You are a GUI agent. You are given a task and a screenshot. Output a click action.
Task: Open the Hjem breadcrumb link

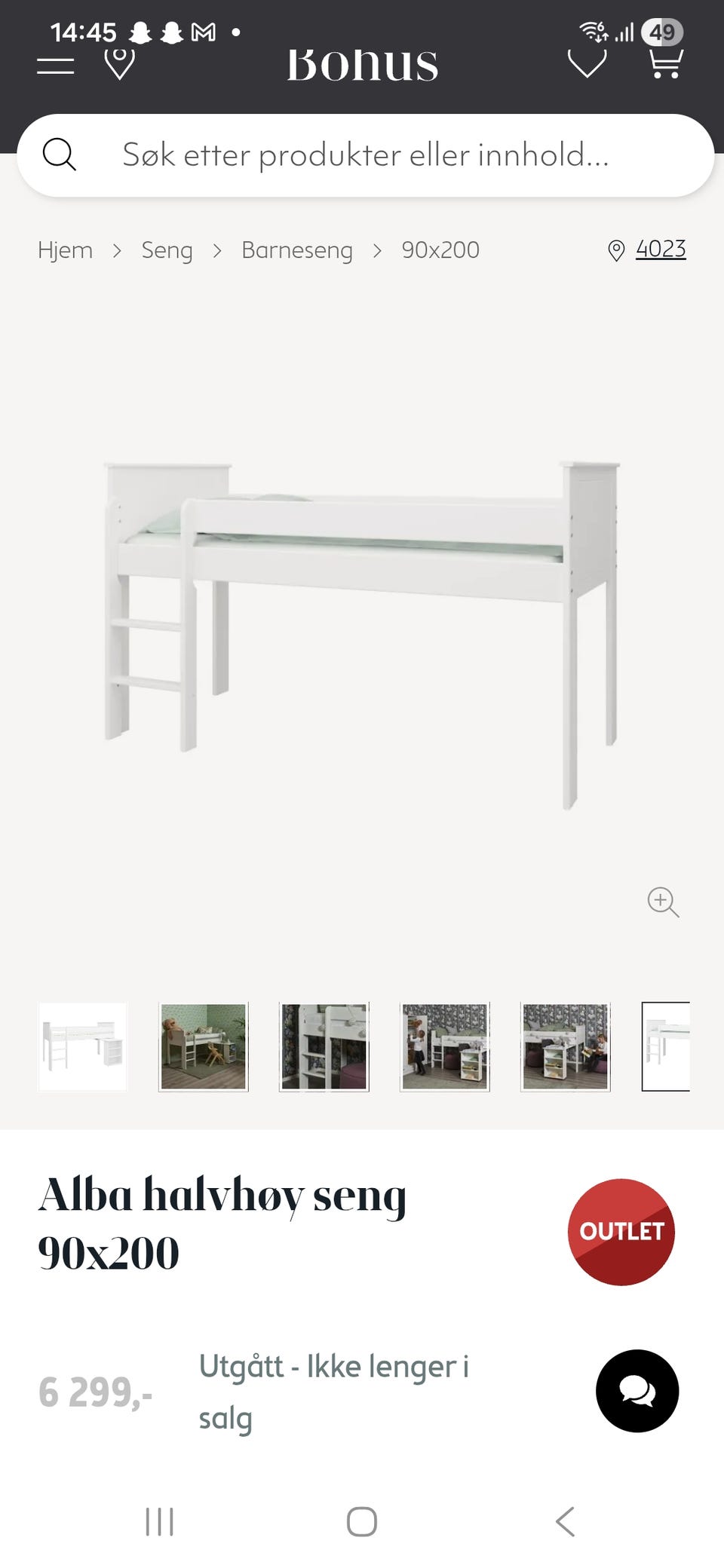click(65, 250)
